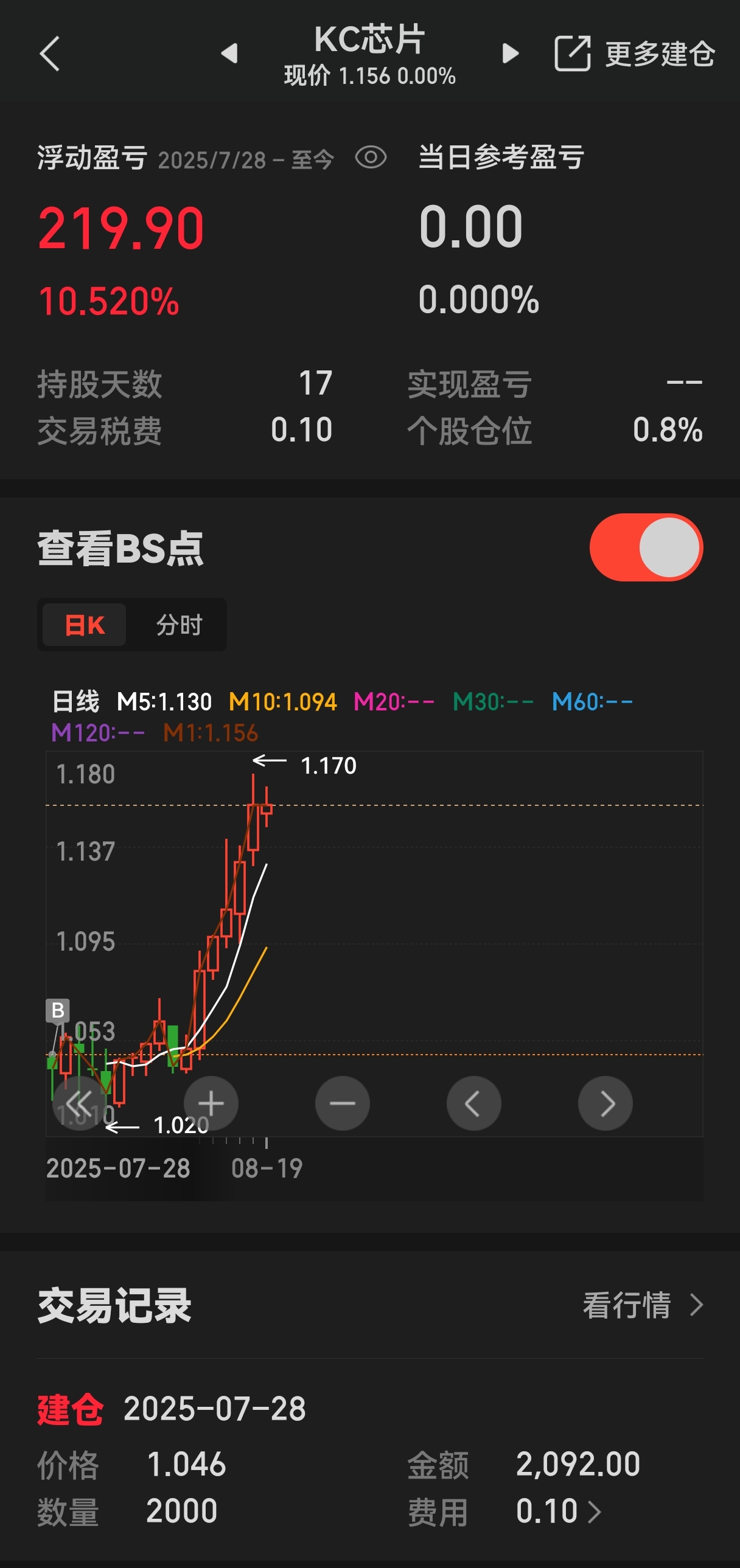This screenshot has height=1568, width=740.
Task: Move the chart right with the right chevron
Action: [x=606, y=1103]
